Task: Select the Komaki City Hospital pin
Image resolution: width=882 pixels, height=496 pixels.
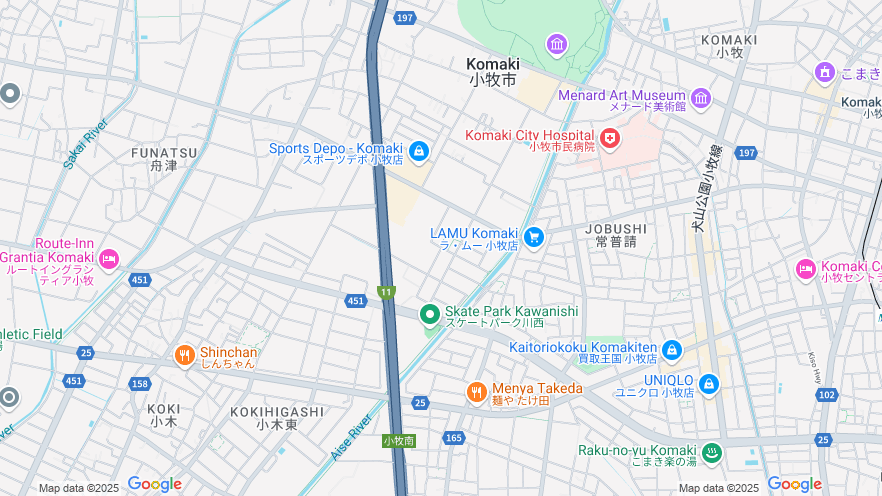Action: coord(610,138)
